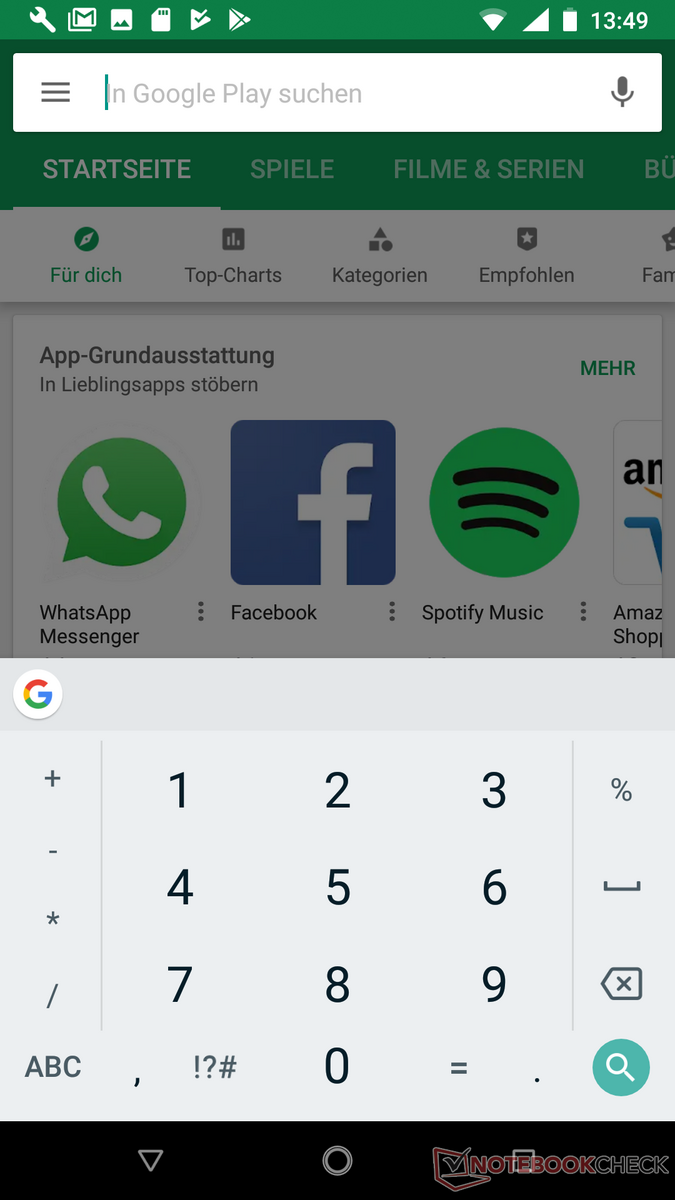Open overflow menu for Spotify Music
This screenshot has height=1200, width=675.
583,611
